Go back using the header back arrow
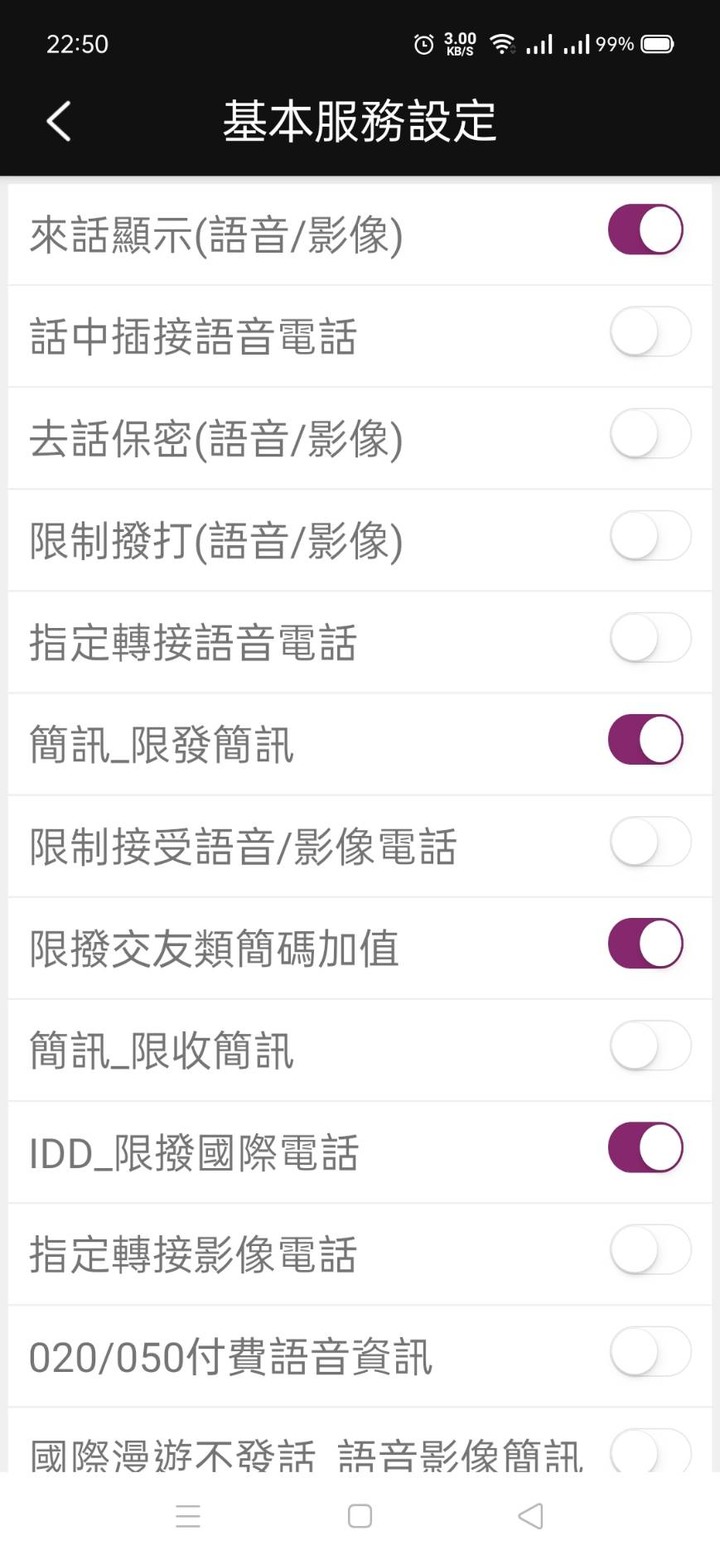Viewport: 720px width, 1560px height. pos(59,121)
